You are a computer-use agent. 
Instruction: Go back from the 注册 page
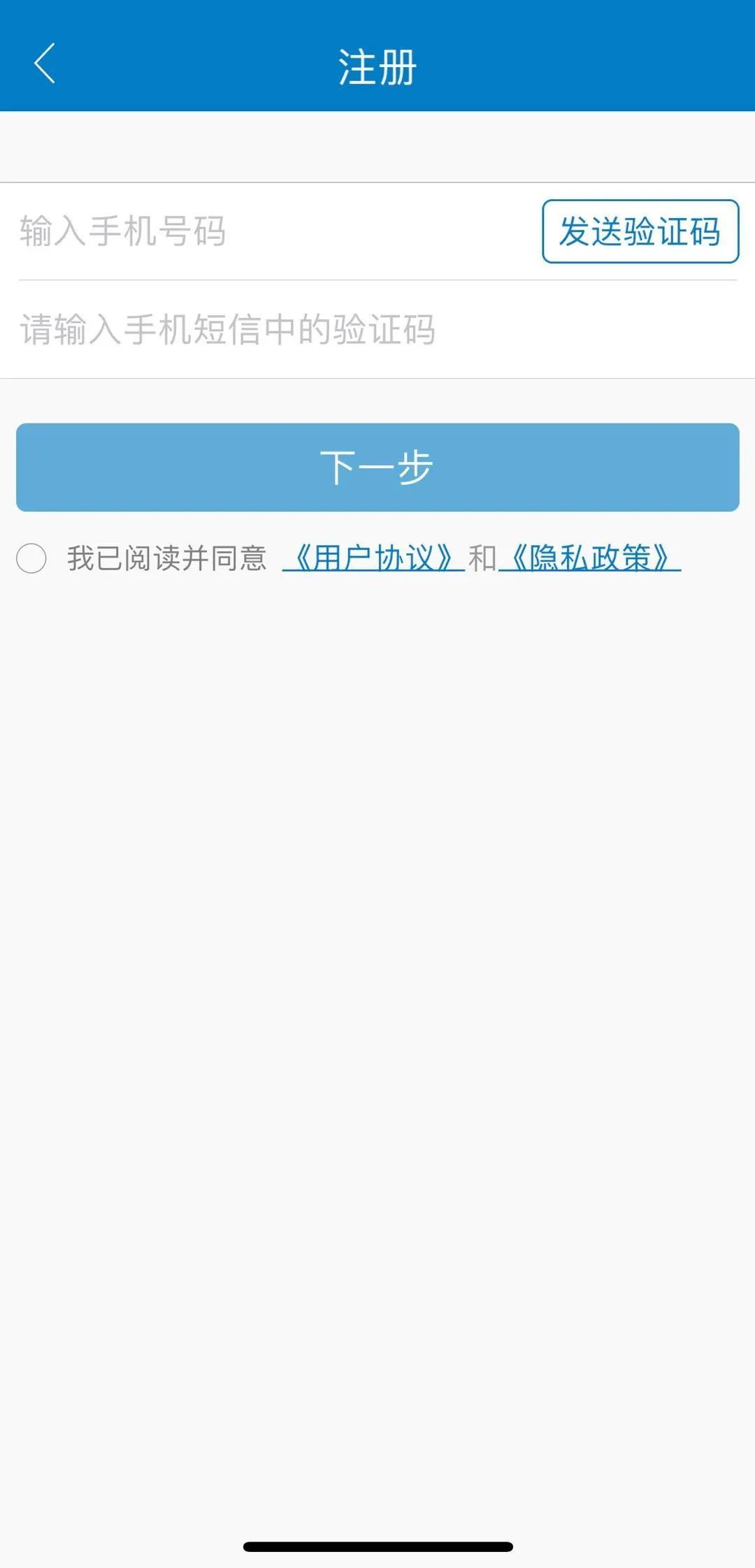point(45,64)
